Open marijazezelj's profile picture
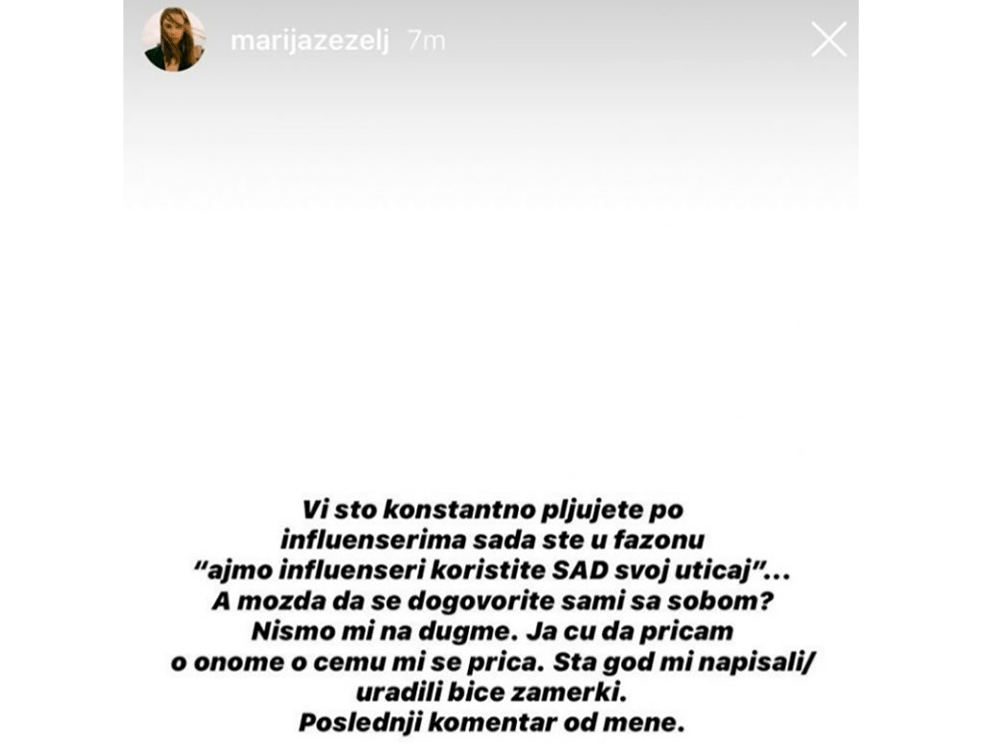This screenshot has height=755, width=983. coord(174,41)
